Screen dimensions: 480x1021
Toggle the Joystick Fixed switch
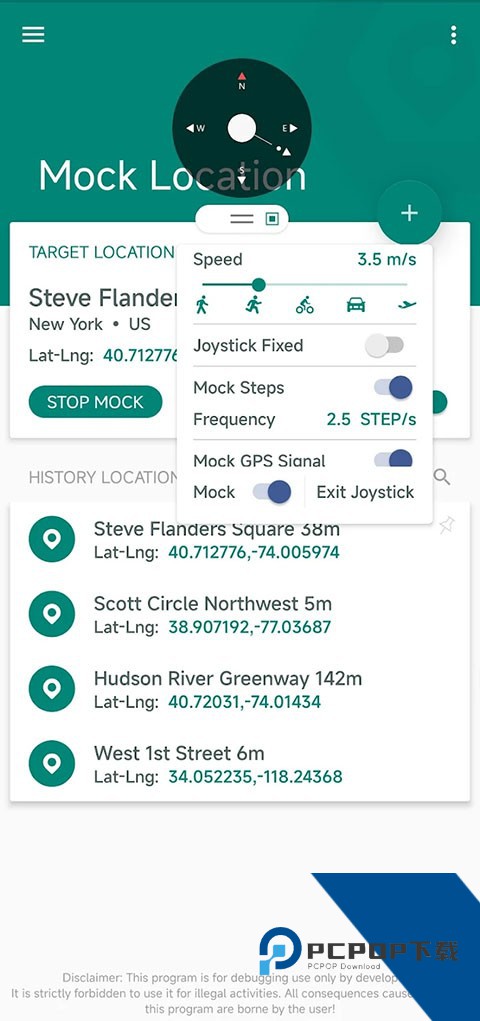[x=385, y=345]
